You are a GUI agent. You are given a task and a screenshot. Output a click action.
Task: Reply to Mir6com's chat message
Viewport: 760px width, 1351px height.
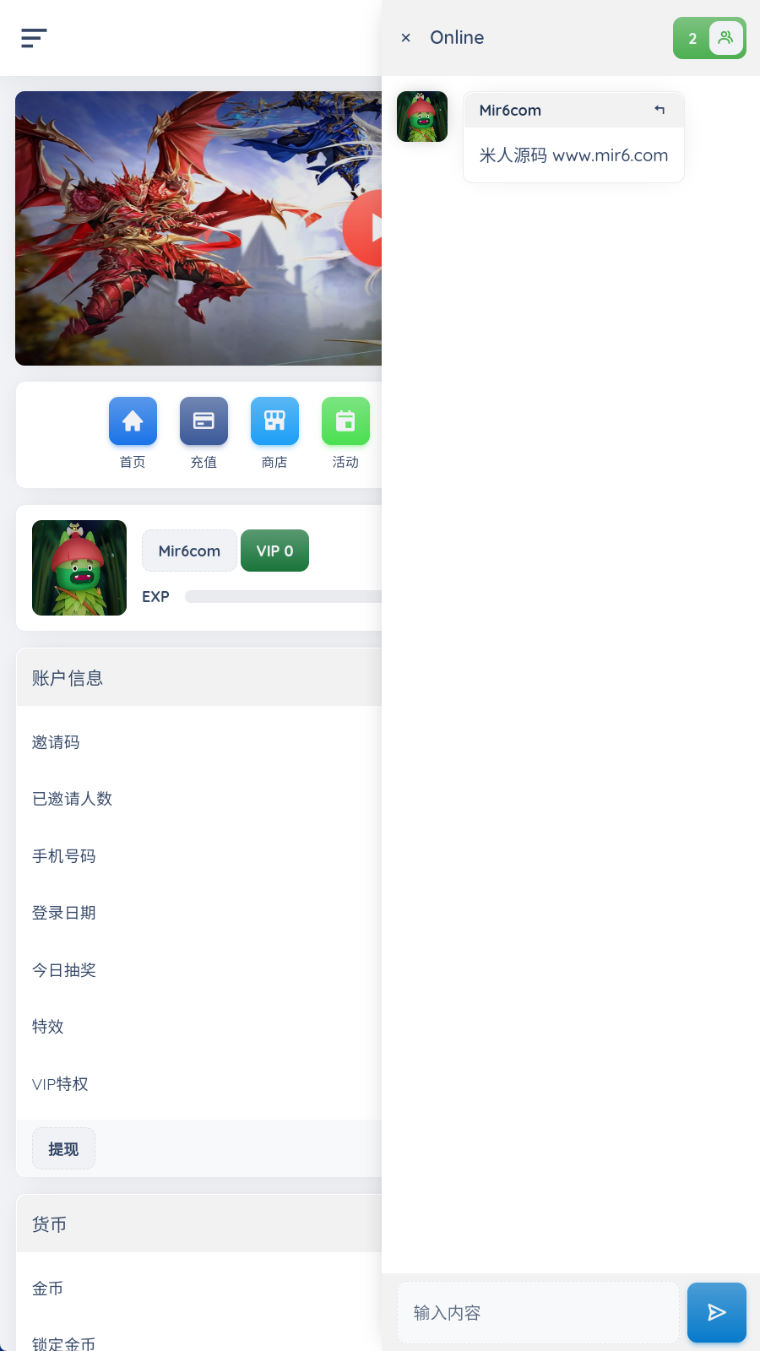pyautogui.click(x=659, y=110)
